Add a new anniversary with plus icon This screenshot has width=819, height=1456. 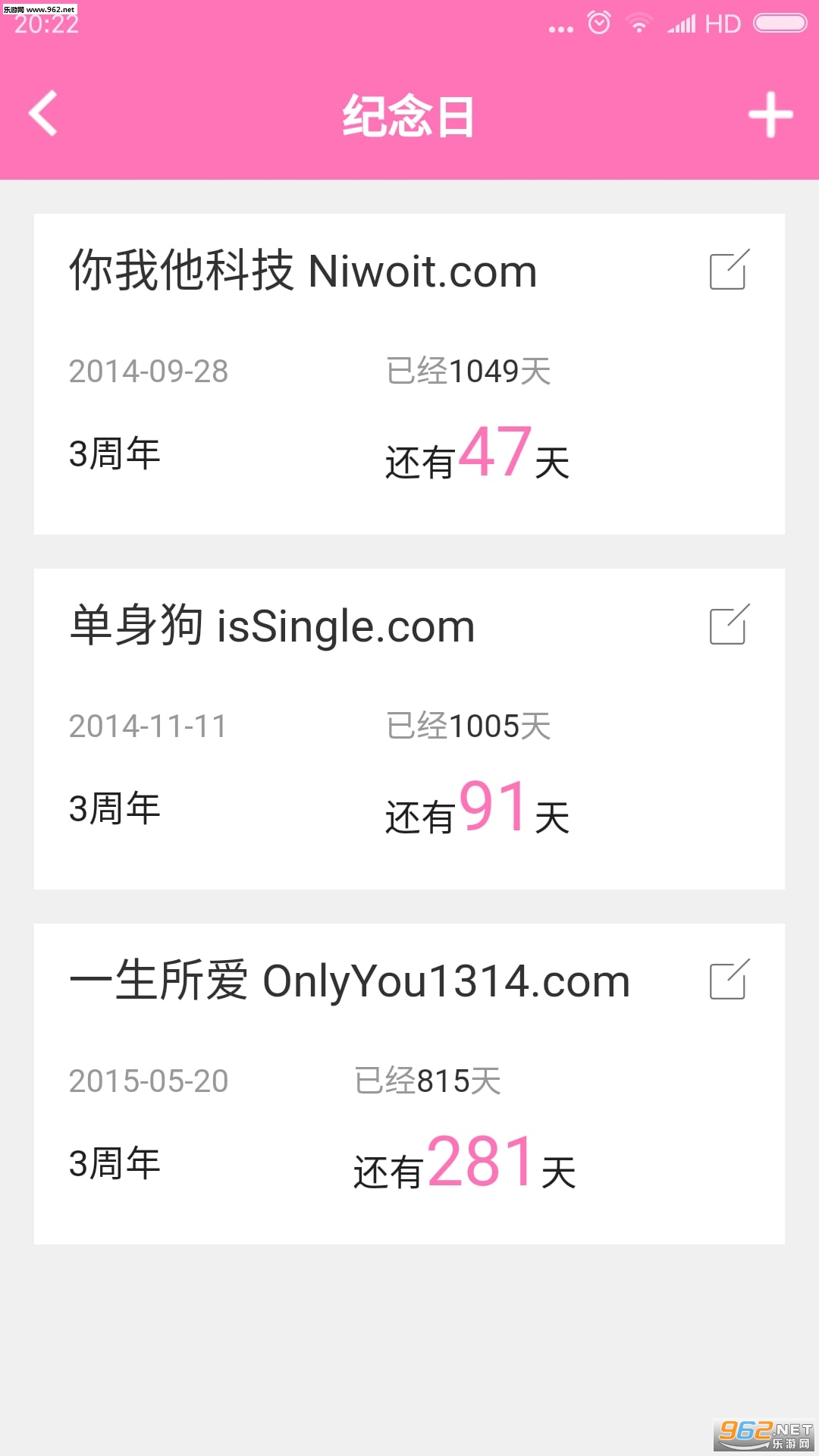[770, 115]
